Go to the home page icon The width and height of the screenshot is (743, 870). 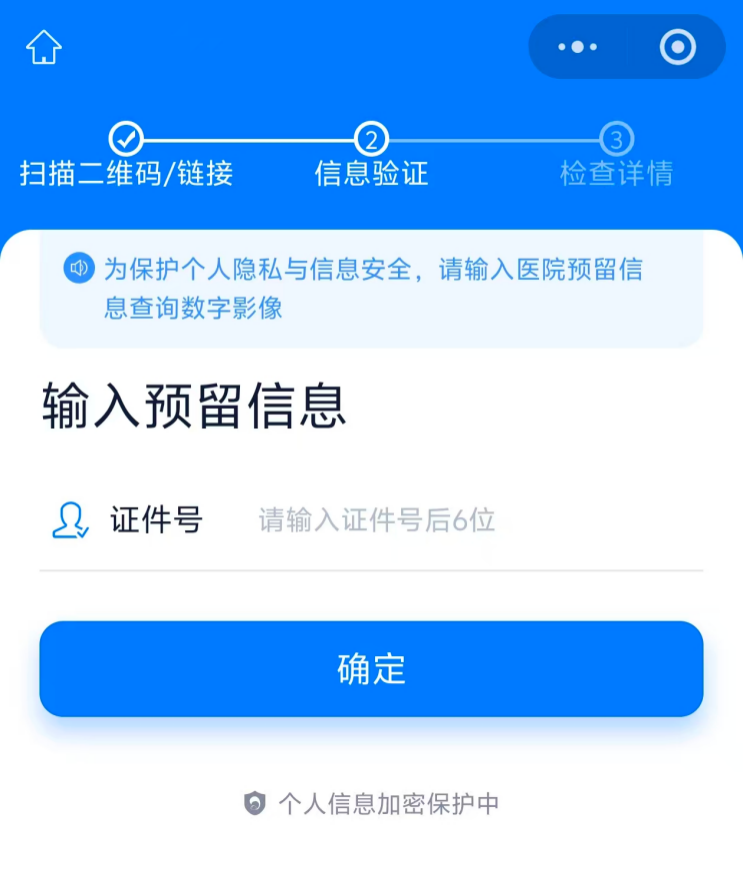tap(44, 47)
